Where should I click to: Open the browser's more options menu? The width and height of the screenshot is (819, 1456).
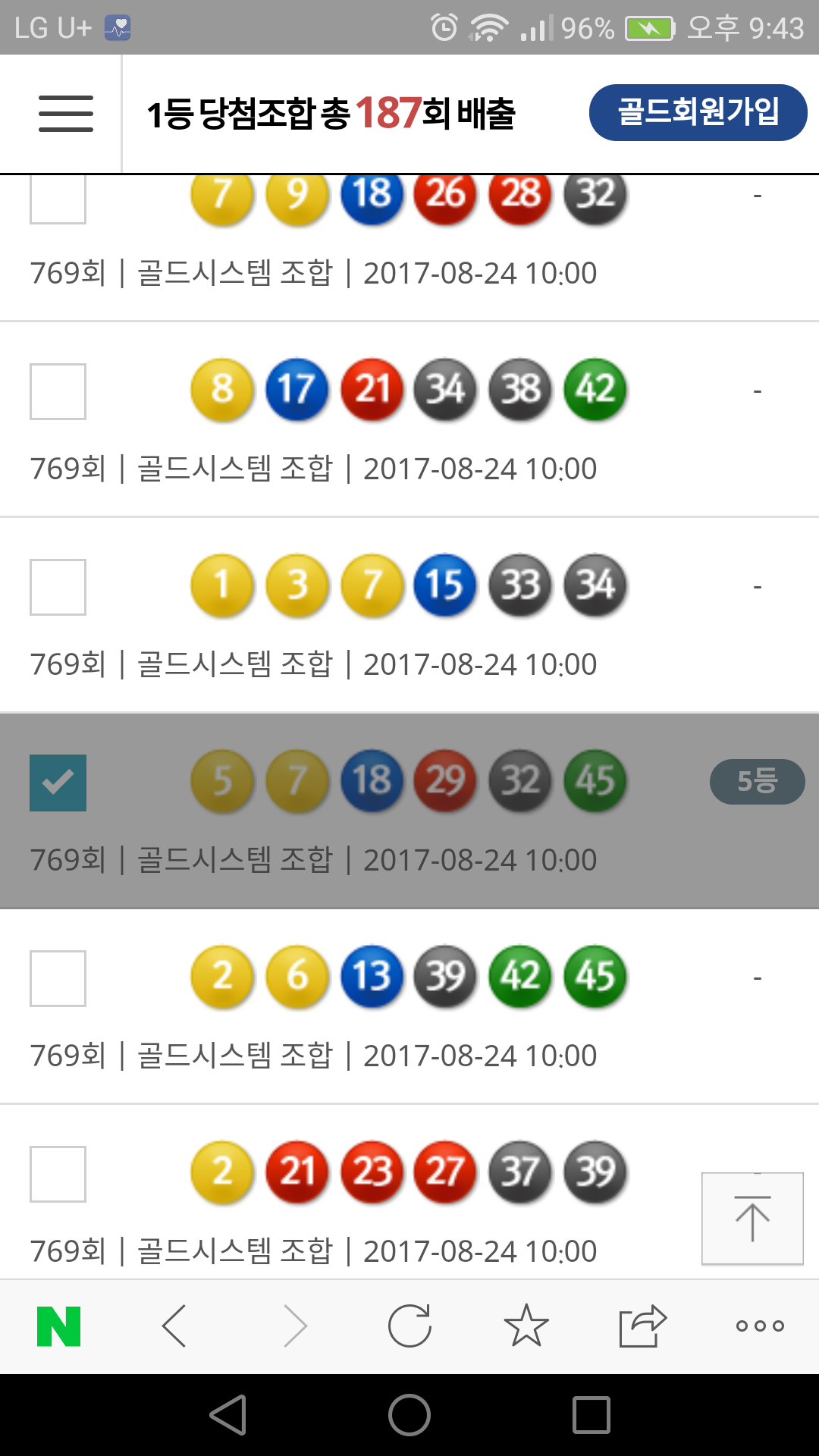click(760, 1326)
